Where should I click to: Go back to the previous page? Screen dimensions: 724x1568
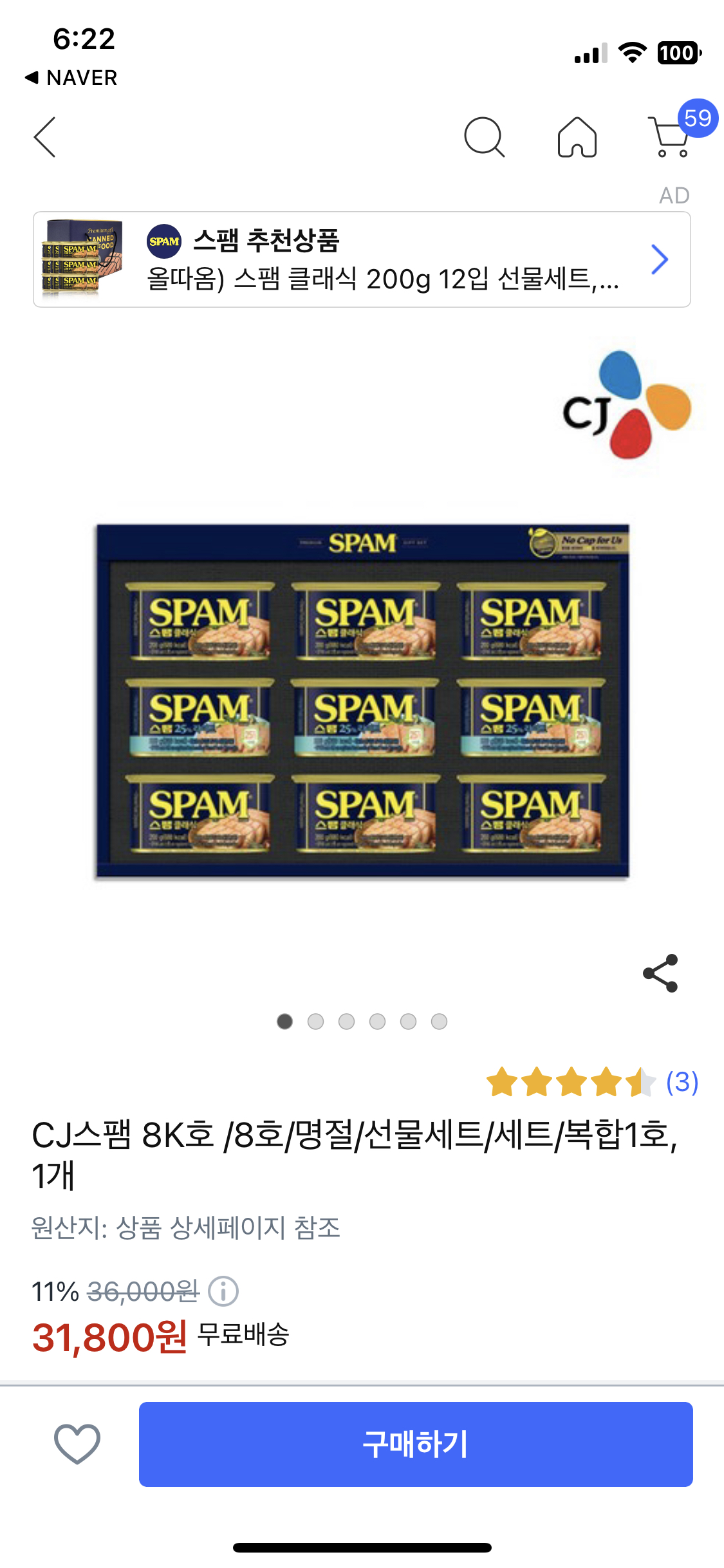pos(45,137)
